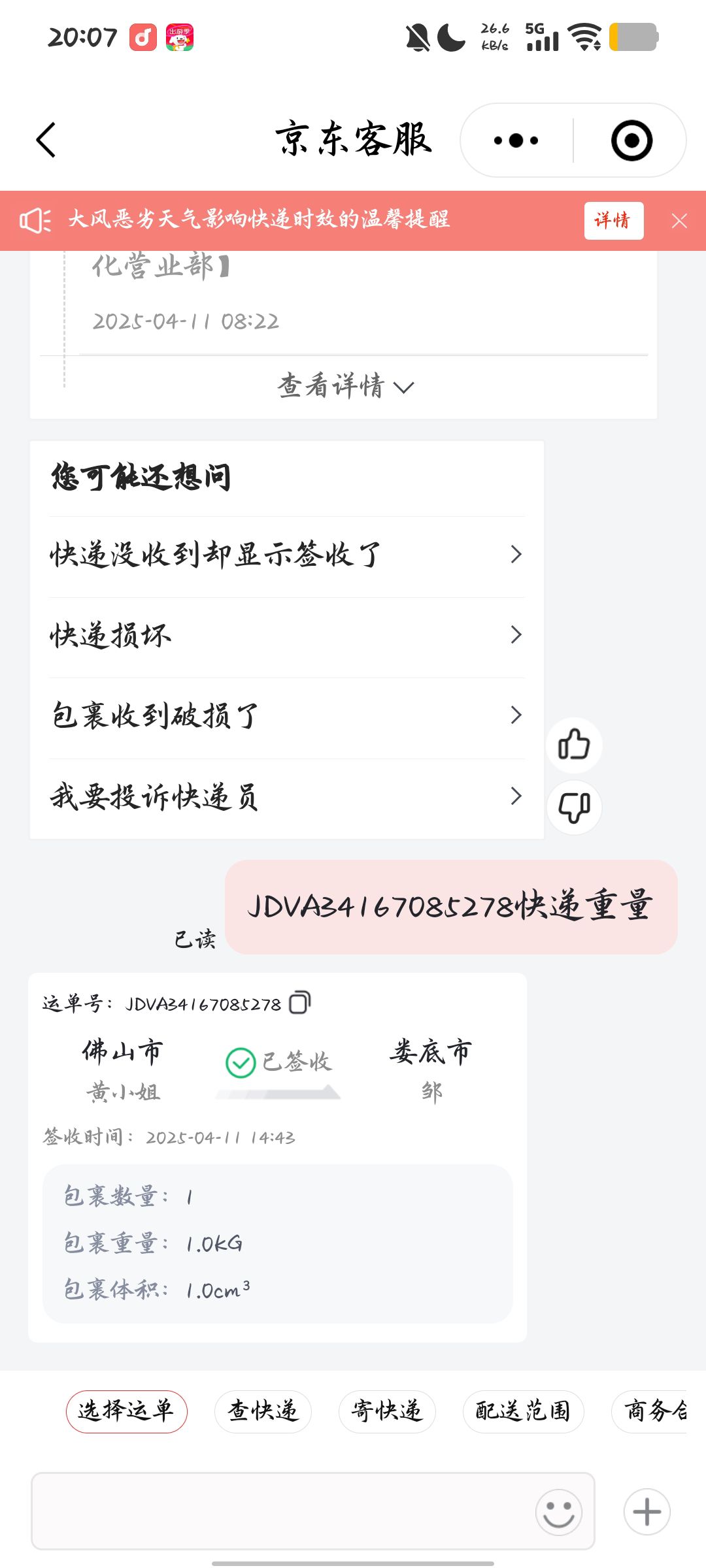The width and height of the screenshot is (706, 1568).
Task: Open the 配送范围 chip
Action: coord(523,1411)
